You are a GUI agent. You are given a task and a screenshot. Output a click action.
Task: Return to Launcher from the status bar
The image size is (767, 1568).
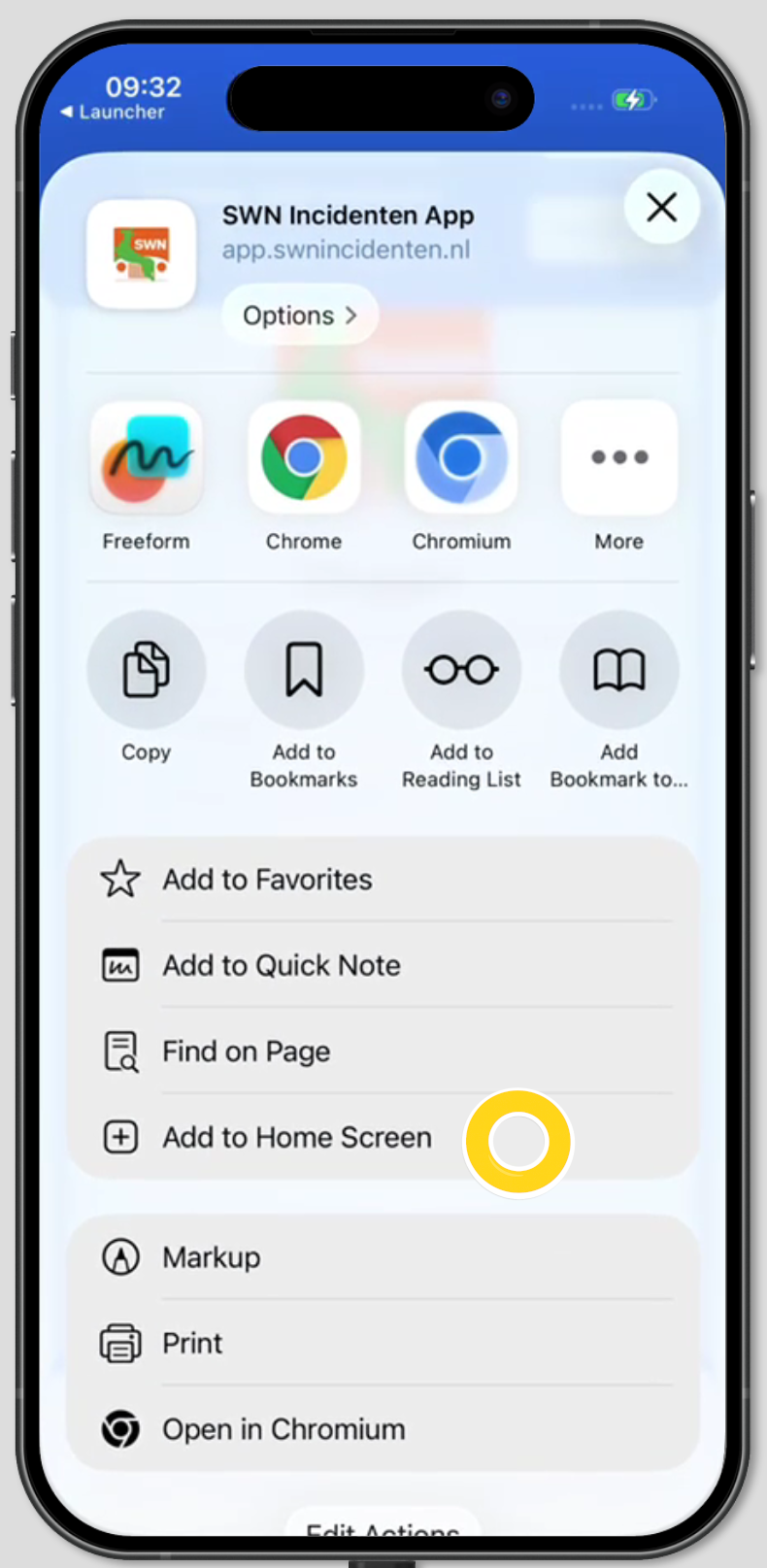113,113
